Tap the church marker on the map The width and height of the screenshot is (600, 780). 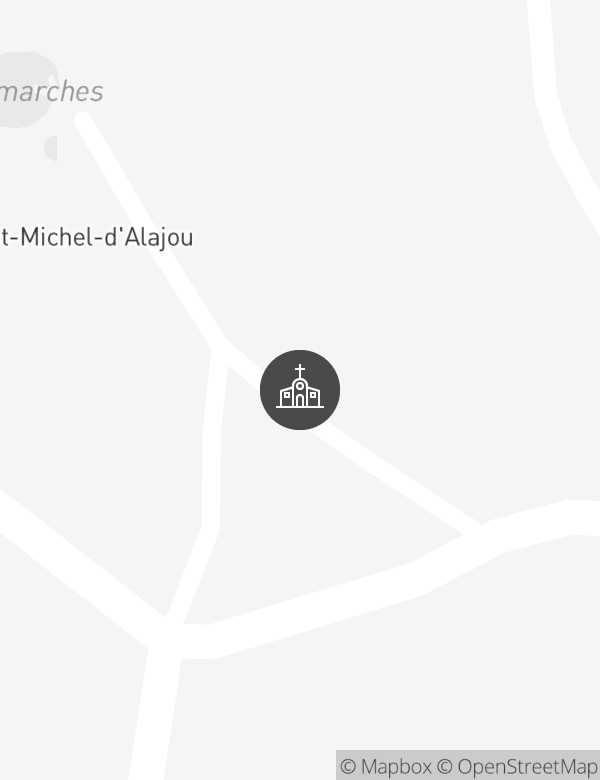[x=300, y=390]
